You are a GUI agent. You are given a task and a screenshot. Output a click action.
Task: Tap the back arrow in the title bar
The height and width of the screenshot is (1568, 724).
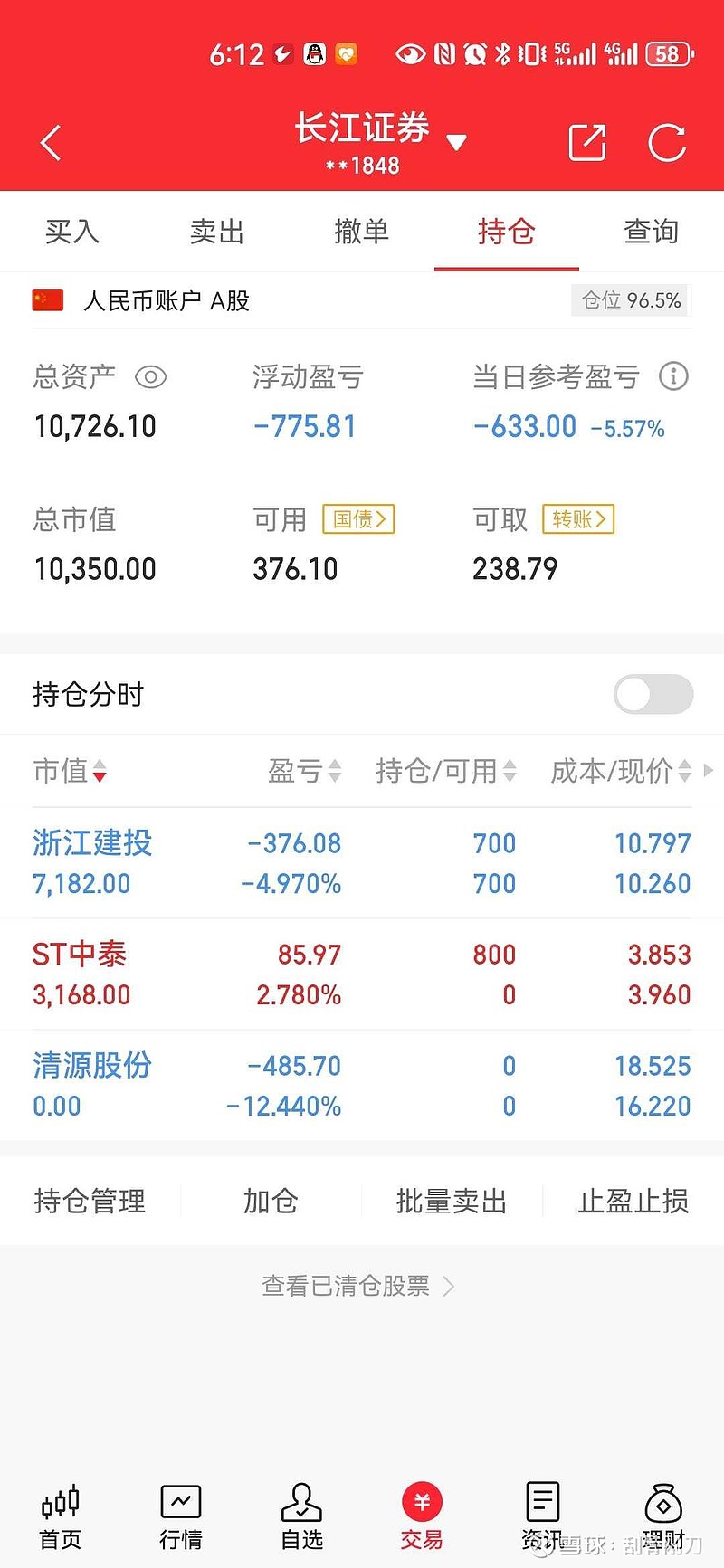pos(50,142)
